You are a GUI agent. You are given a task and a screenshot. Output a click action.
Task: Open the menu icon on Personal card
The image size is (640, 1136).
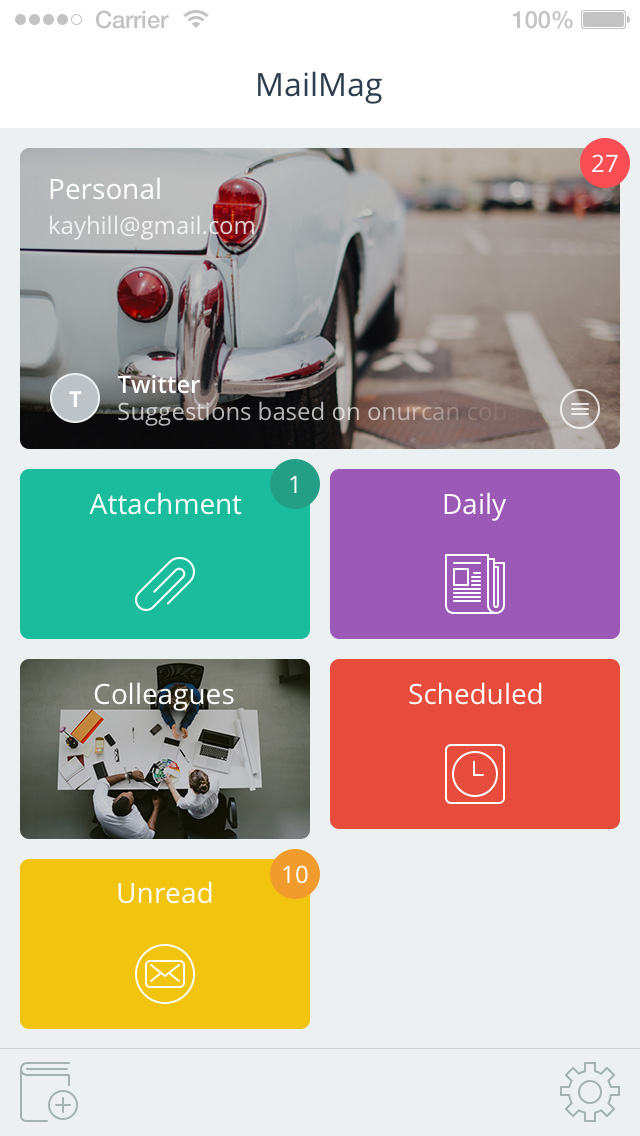click(x=579, y=408)
